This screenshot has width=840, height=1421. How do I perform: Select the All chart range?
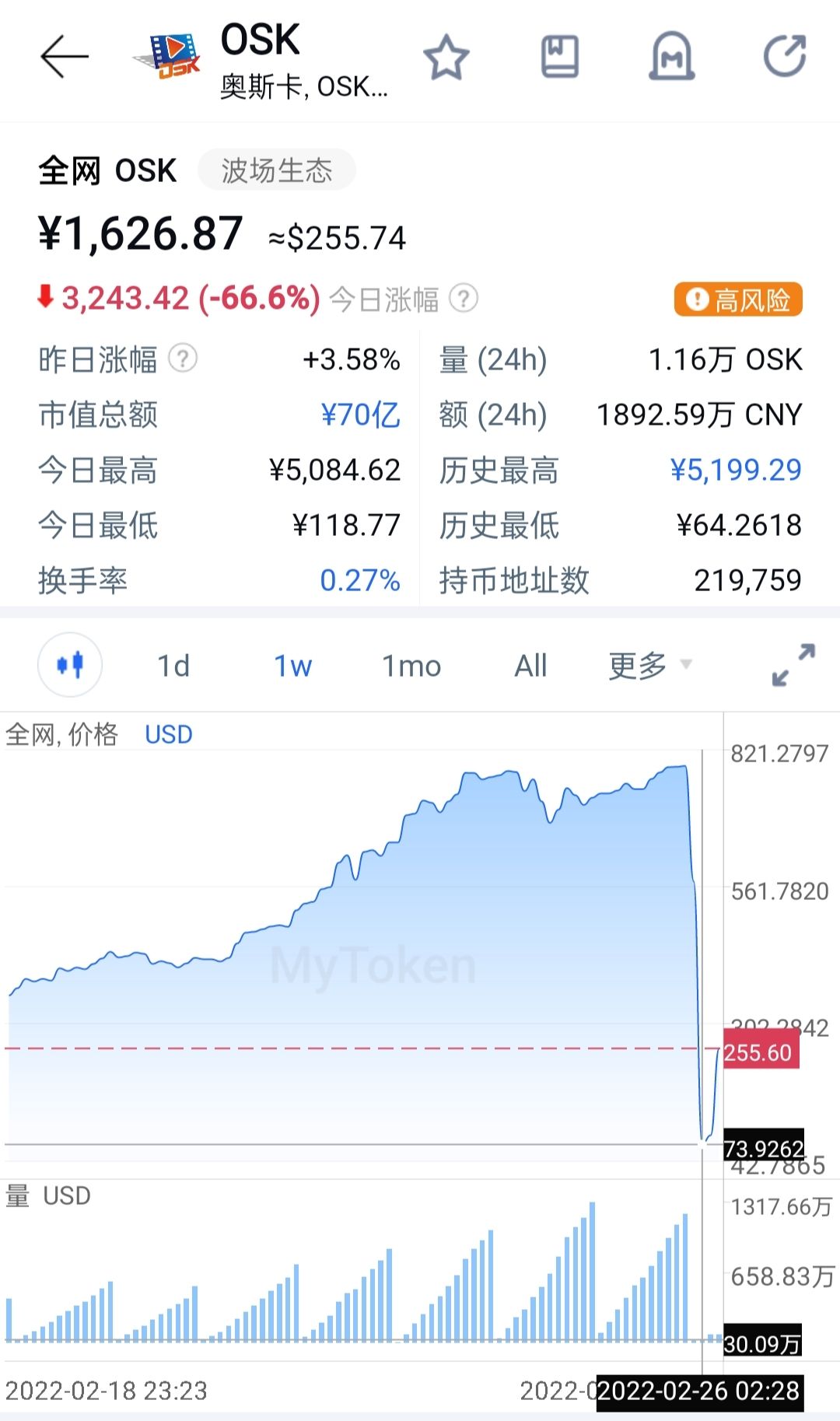pos(531,666)
